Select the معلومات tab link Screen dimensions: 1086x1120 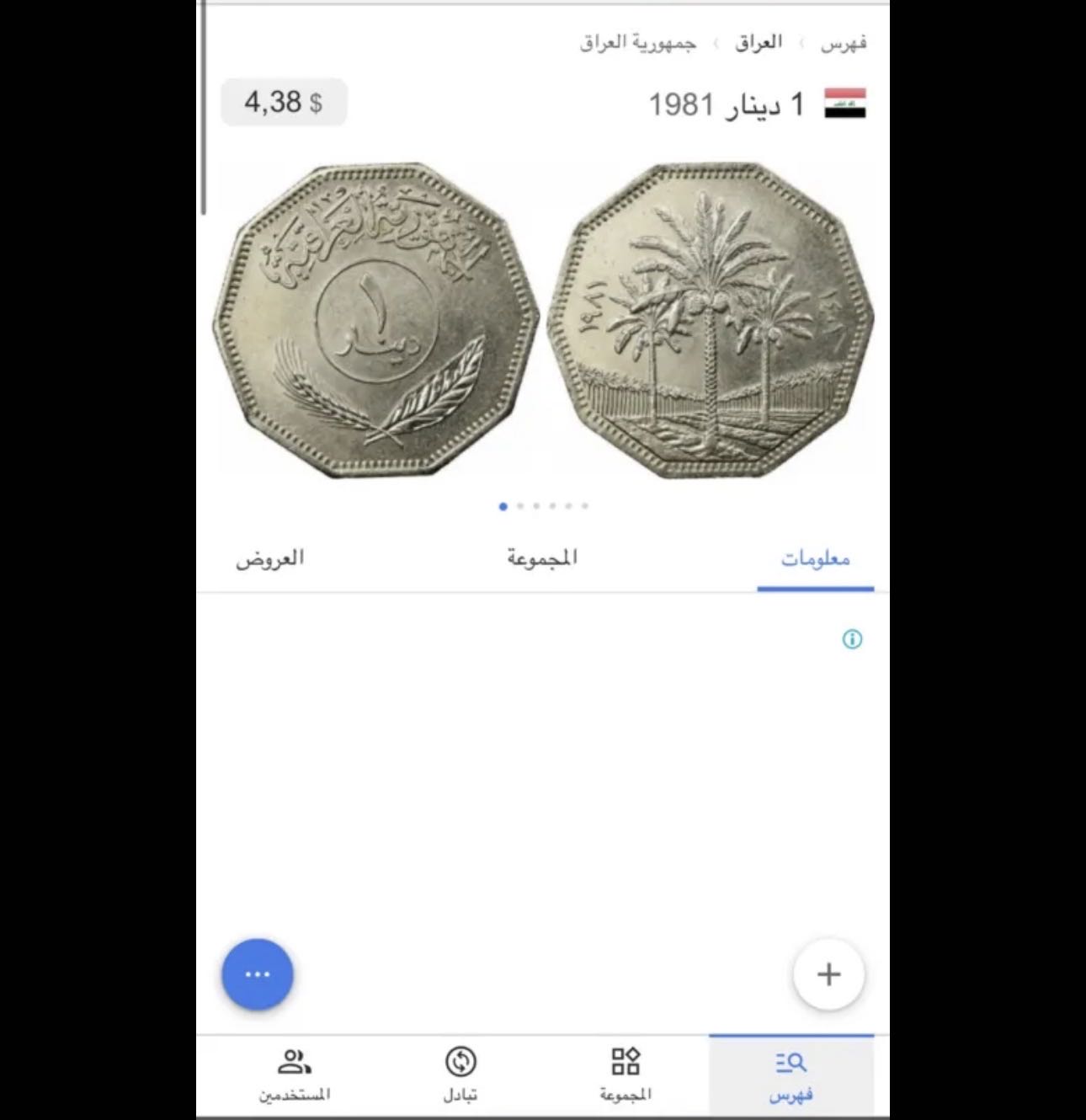(x=813, y=557)
